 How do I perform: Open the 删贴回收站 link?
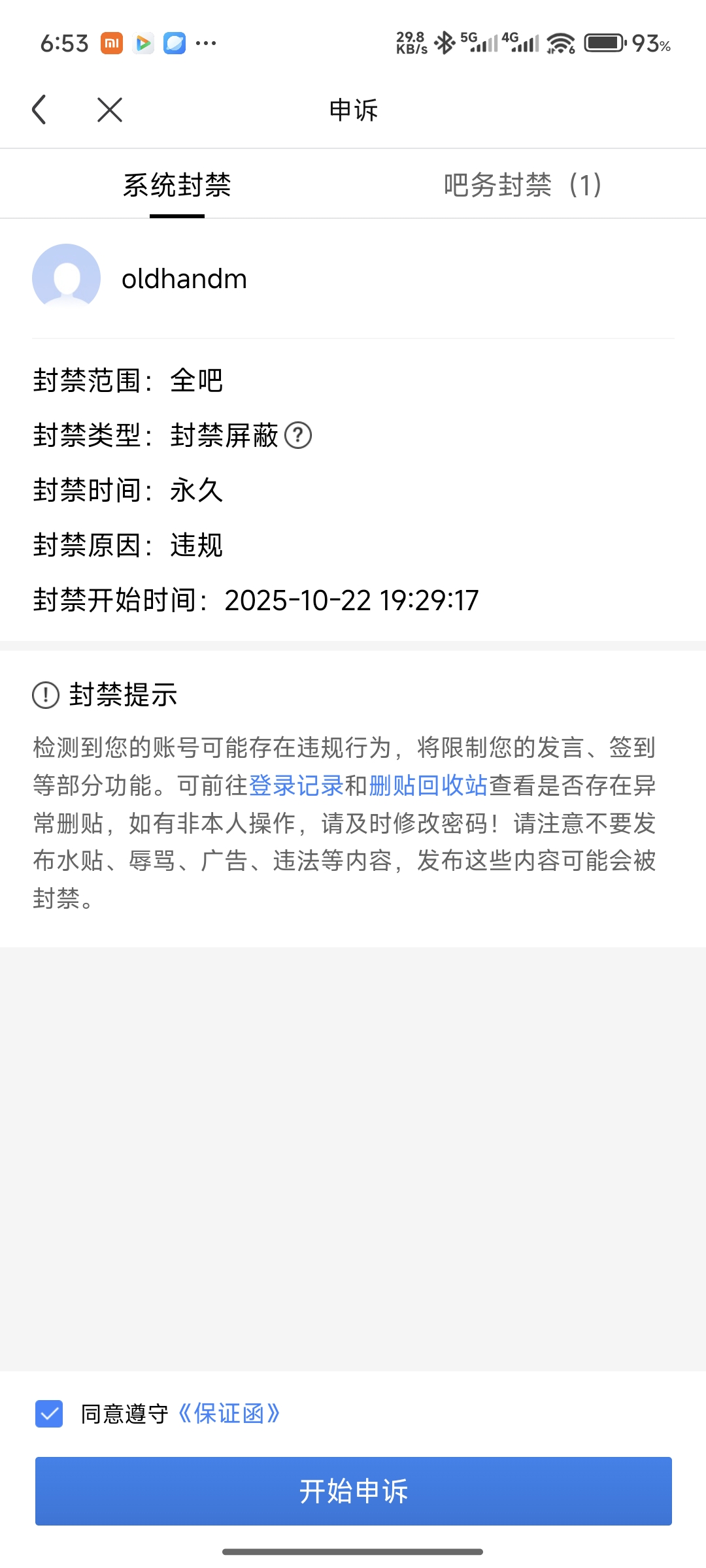tap(428, 785)
